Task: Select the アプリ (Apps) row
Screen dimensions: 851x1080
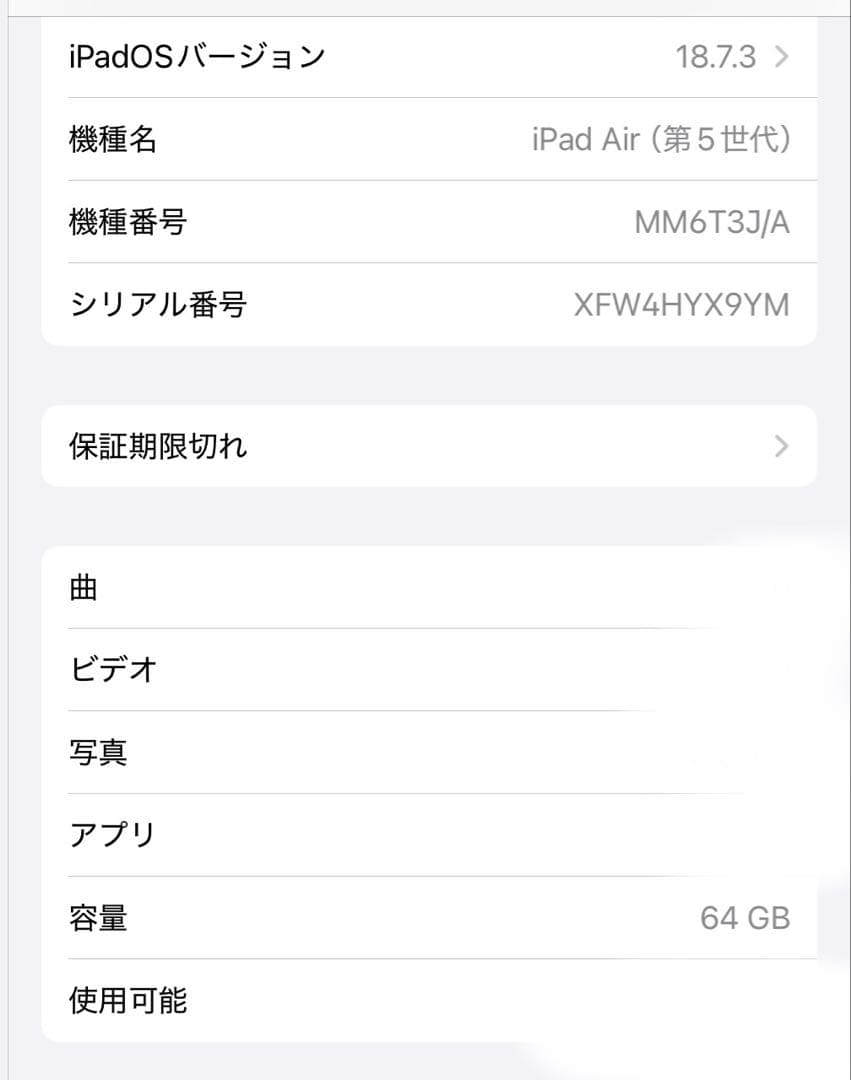Action: (x=425, y=834)
